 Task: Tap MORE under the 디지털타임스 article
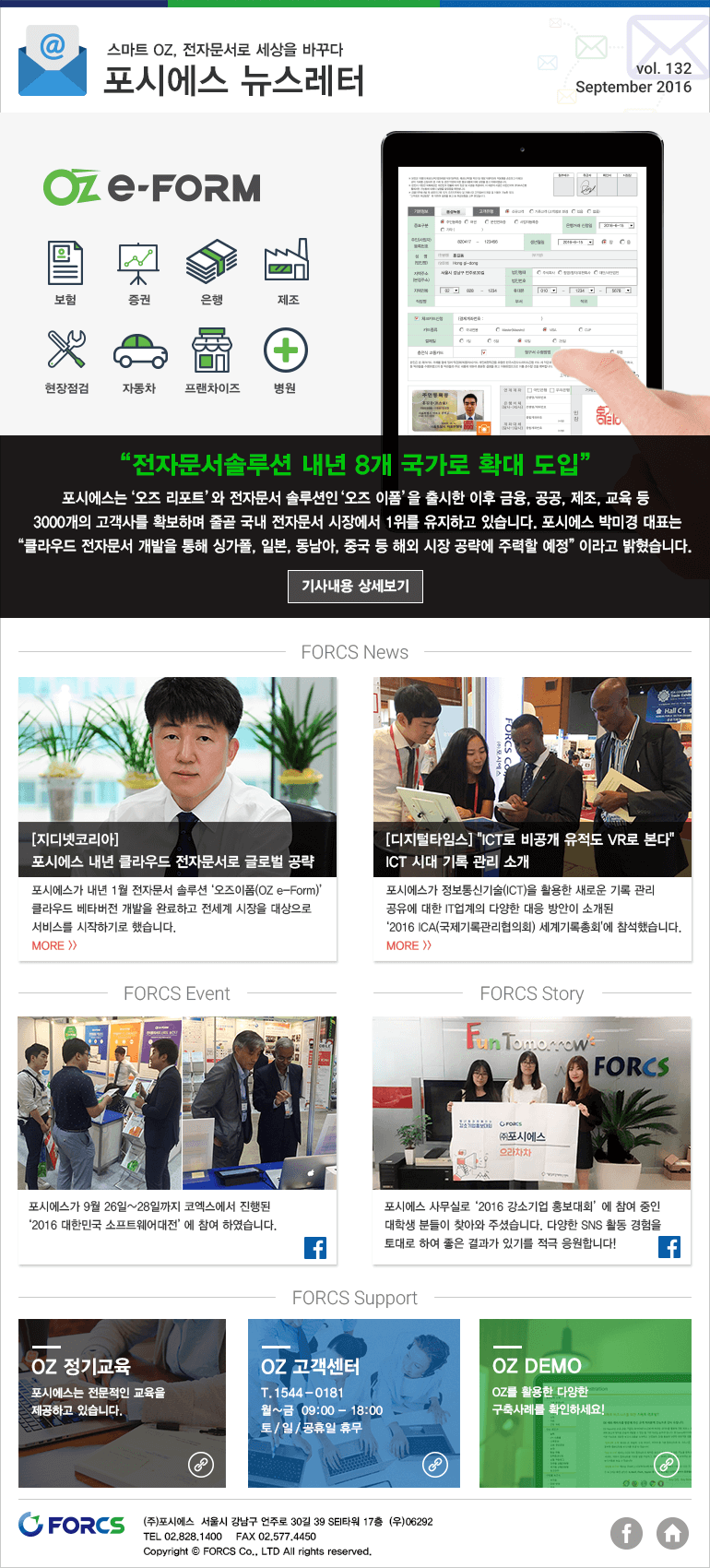coord(408,945)
